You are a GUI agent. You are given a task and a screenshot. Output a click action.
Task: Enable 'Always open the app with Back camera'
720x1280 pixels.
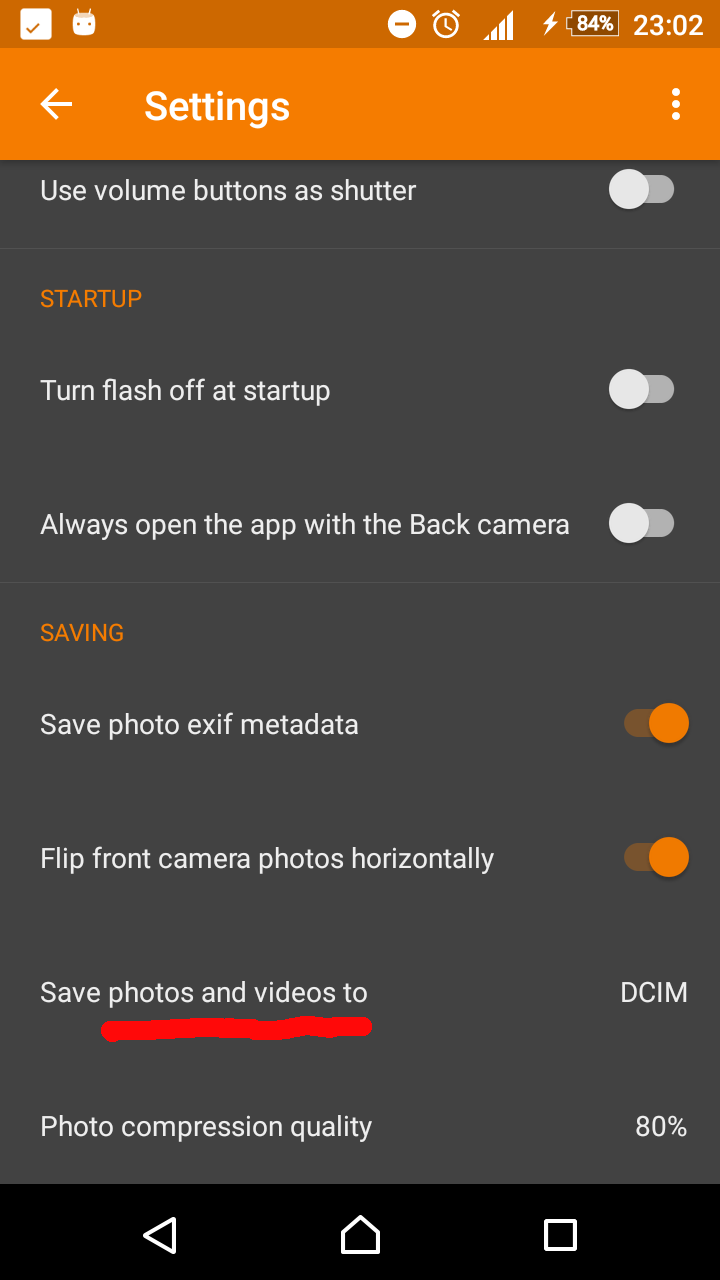point(643,523)
